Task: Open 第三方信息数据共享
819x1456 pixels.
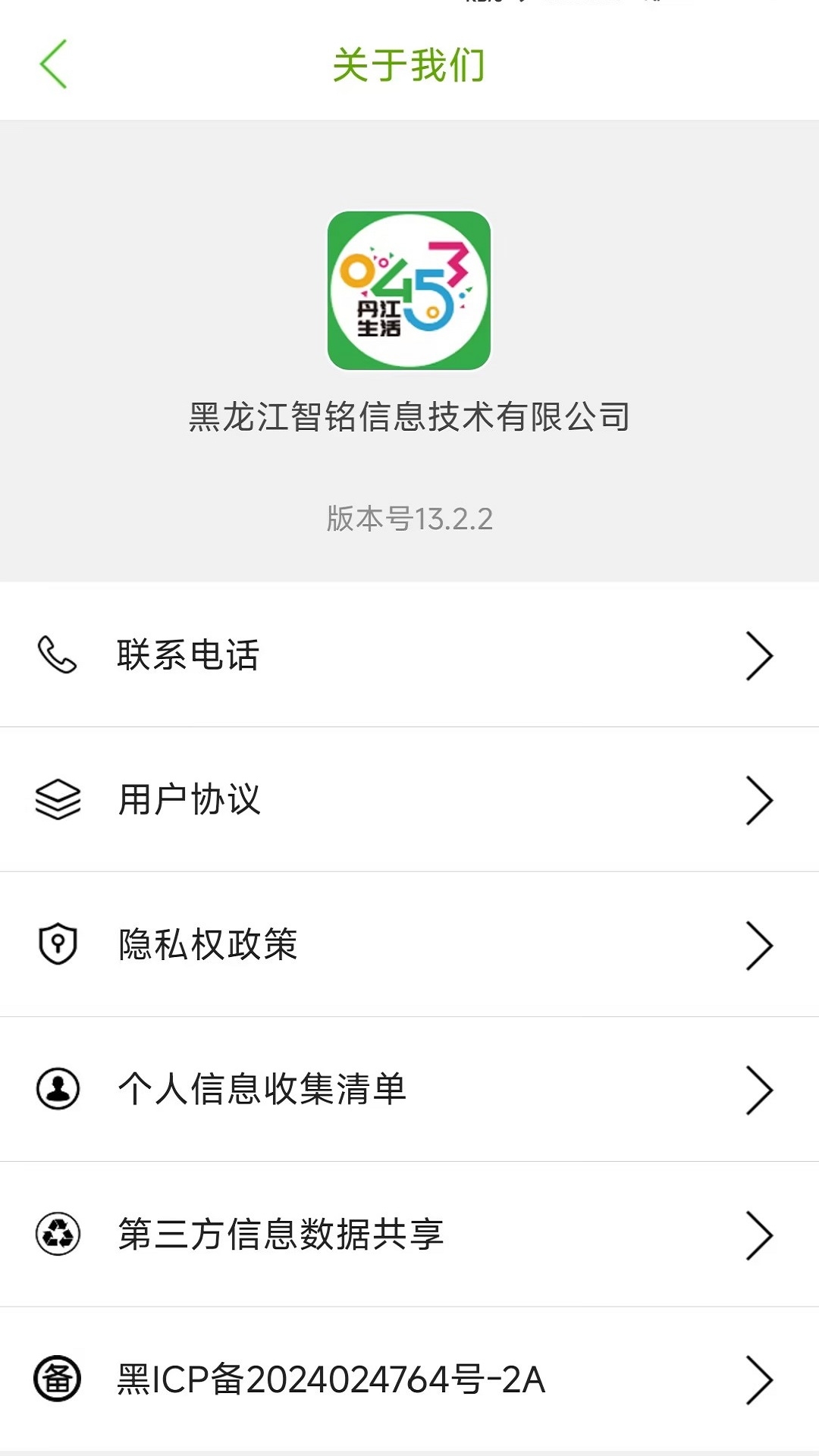Action: (x=409, y=1235)
